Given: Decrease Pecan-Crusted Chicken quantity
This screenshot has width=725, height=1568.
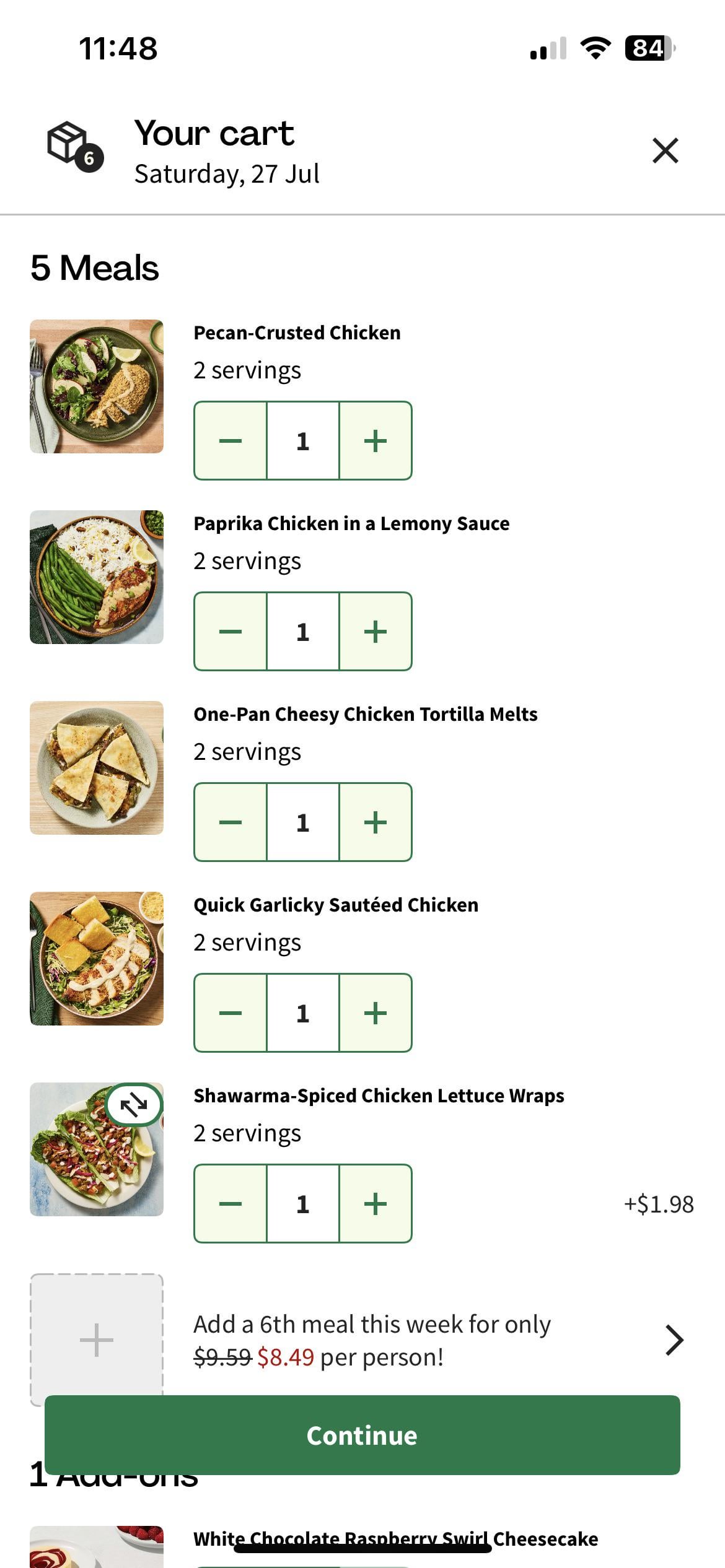Looking at the screenshot, I should (231, 441).
